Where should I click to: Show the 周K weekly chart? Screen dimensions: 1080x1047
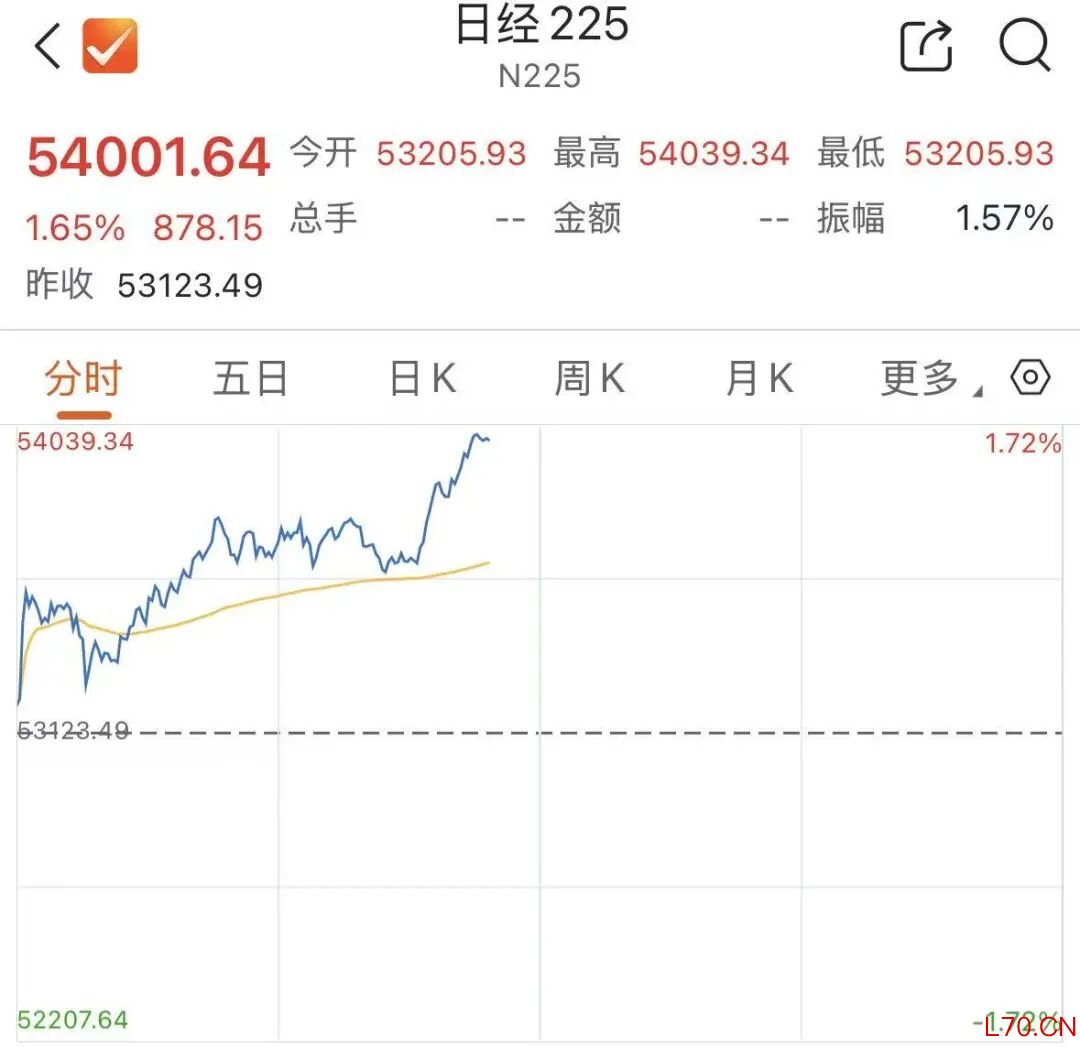pos(590,380)
